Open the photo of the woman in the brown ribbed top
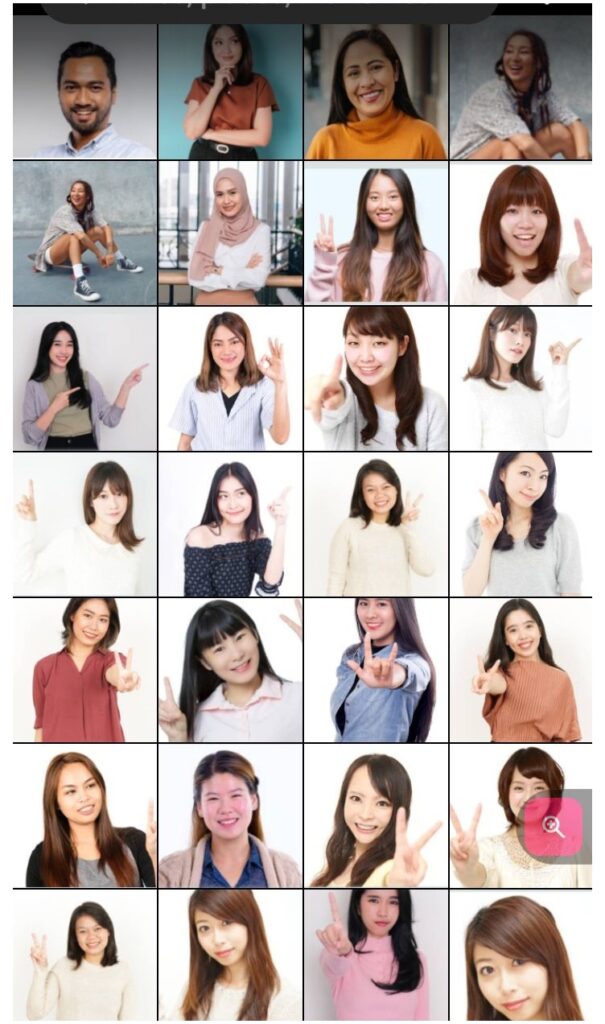 pos(520,670)
